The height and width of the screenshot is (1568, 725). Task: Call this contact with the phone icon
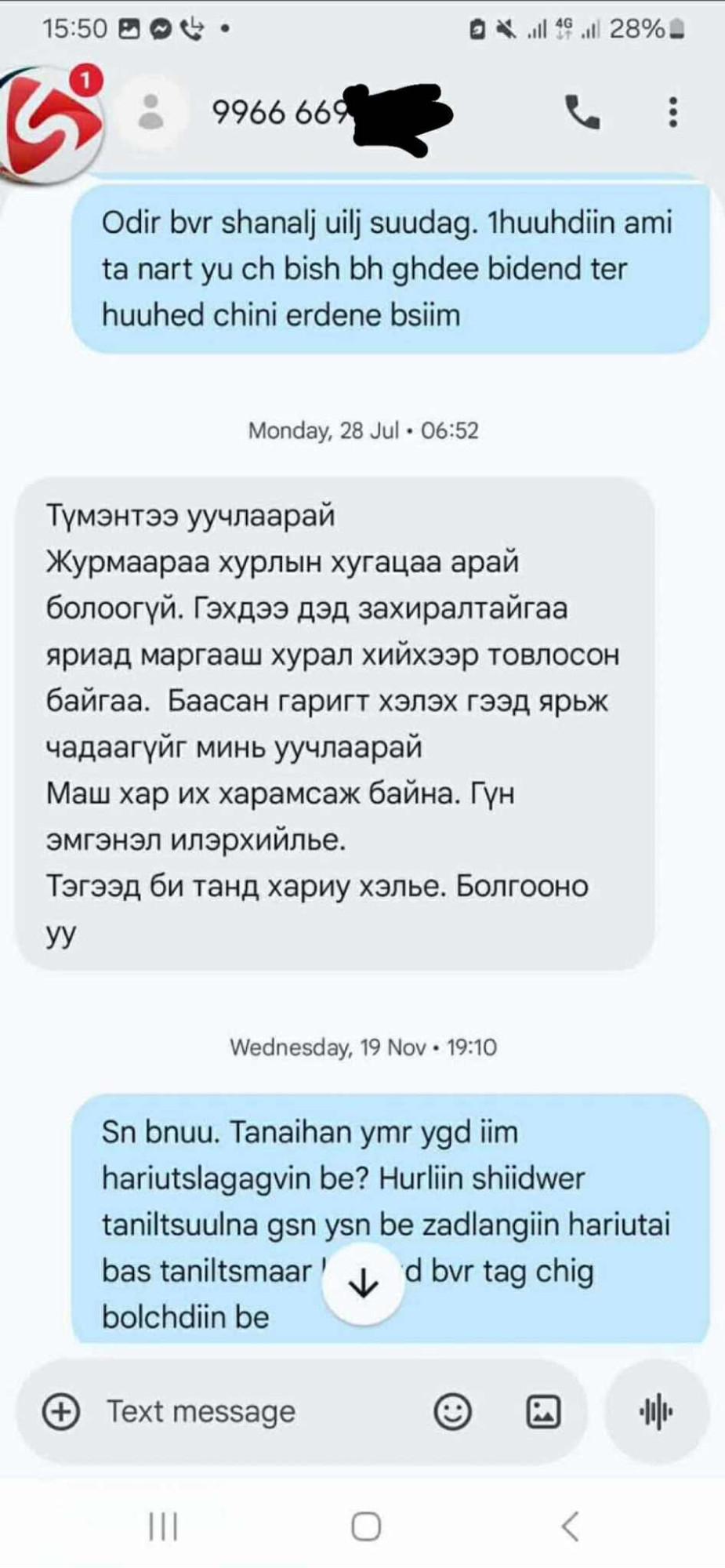[x=582, y=112]
